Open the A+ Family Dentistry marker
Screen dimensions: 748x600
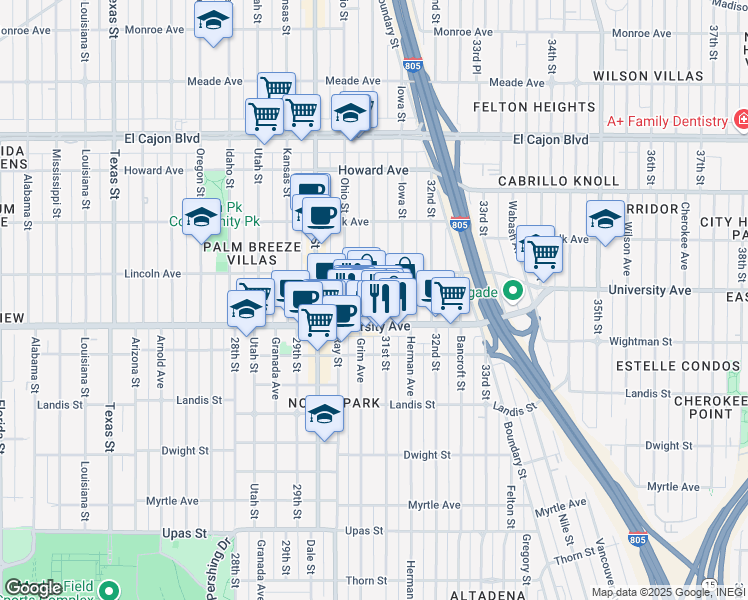pyautogui.click(x=741, y=121)
